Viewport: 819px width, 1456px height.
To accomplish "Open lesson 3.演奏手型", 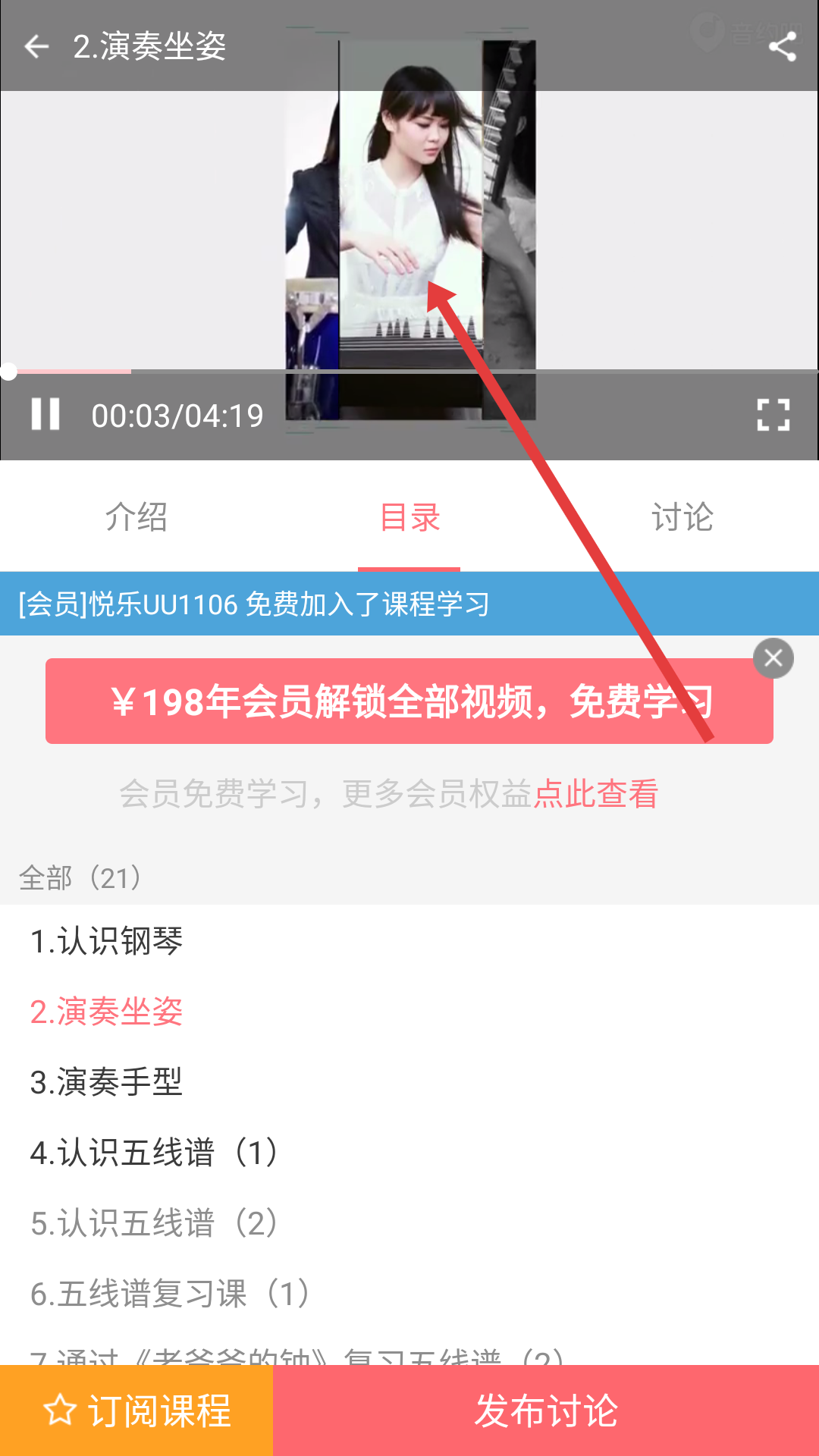I will pyautogui.click(x=107, y=1082).
